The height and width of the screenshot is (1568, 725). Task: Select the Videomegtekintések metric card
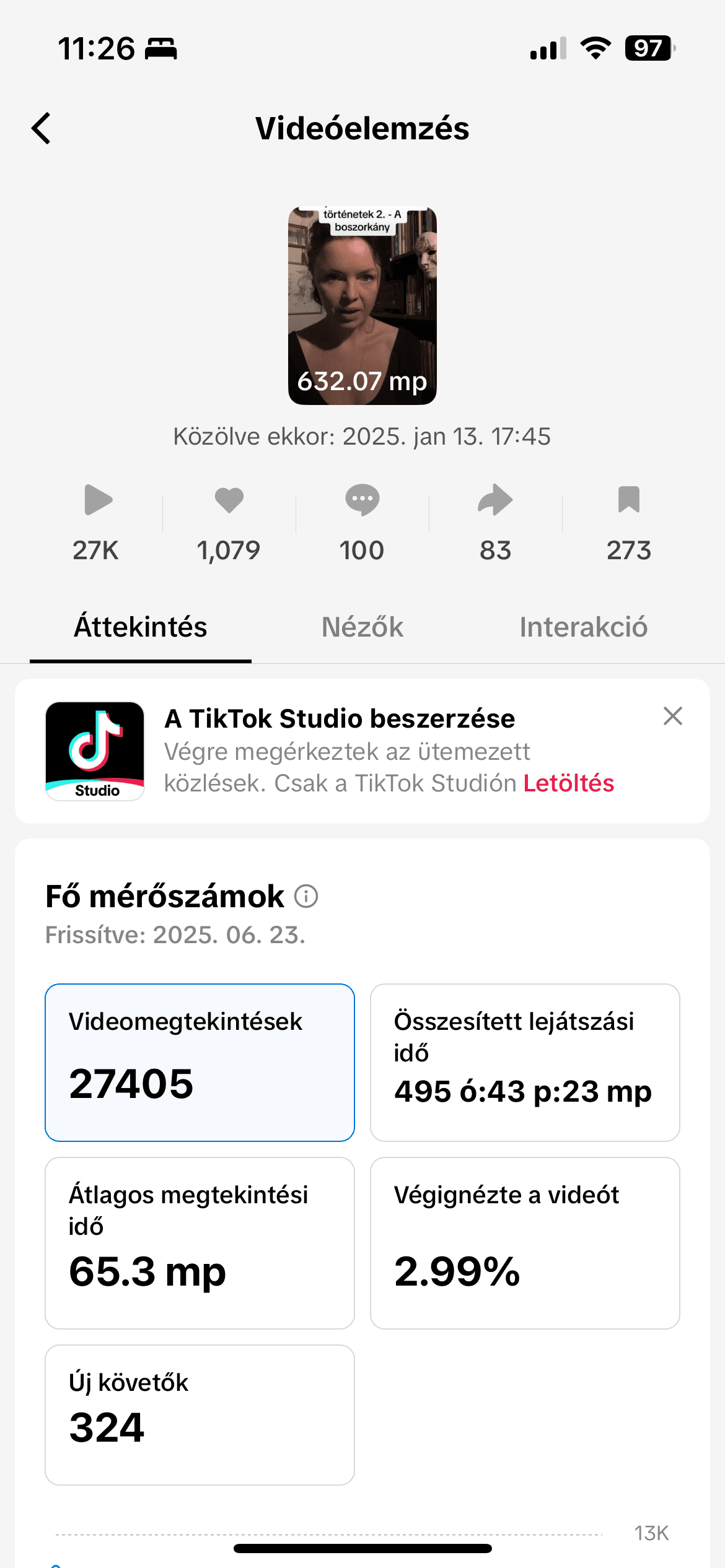tap(200, 1062)
